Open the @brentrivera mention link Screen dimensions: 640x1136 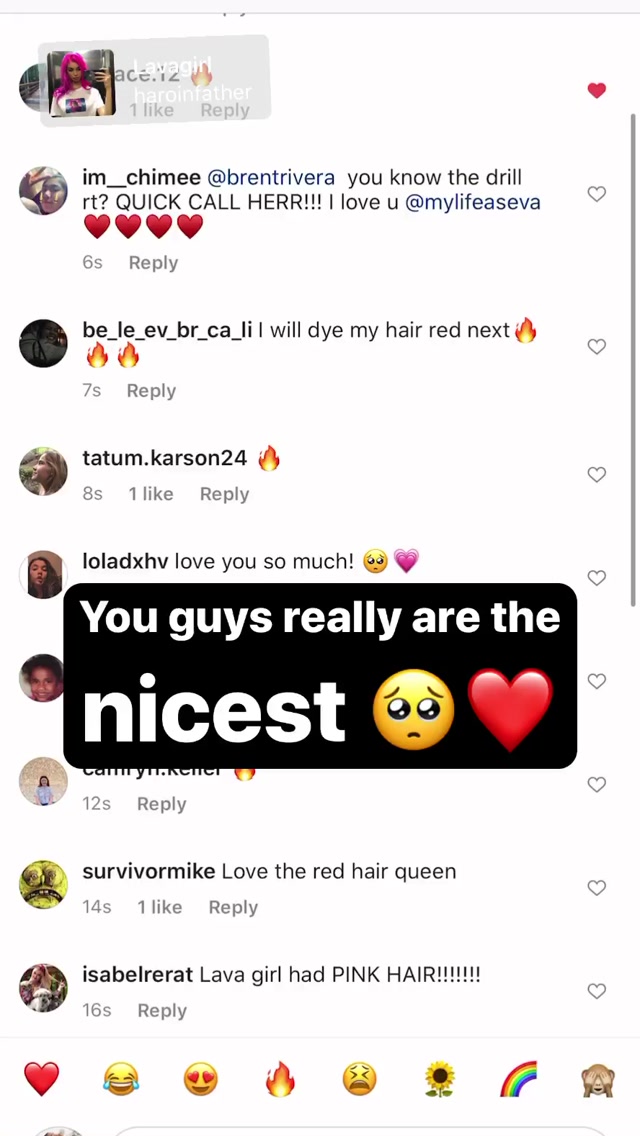click(x=271, y=178)
